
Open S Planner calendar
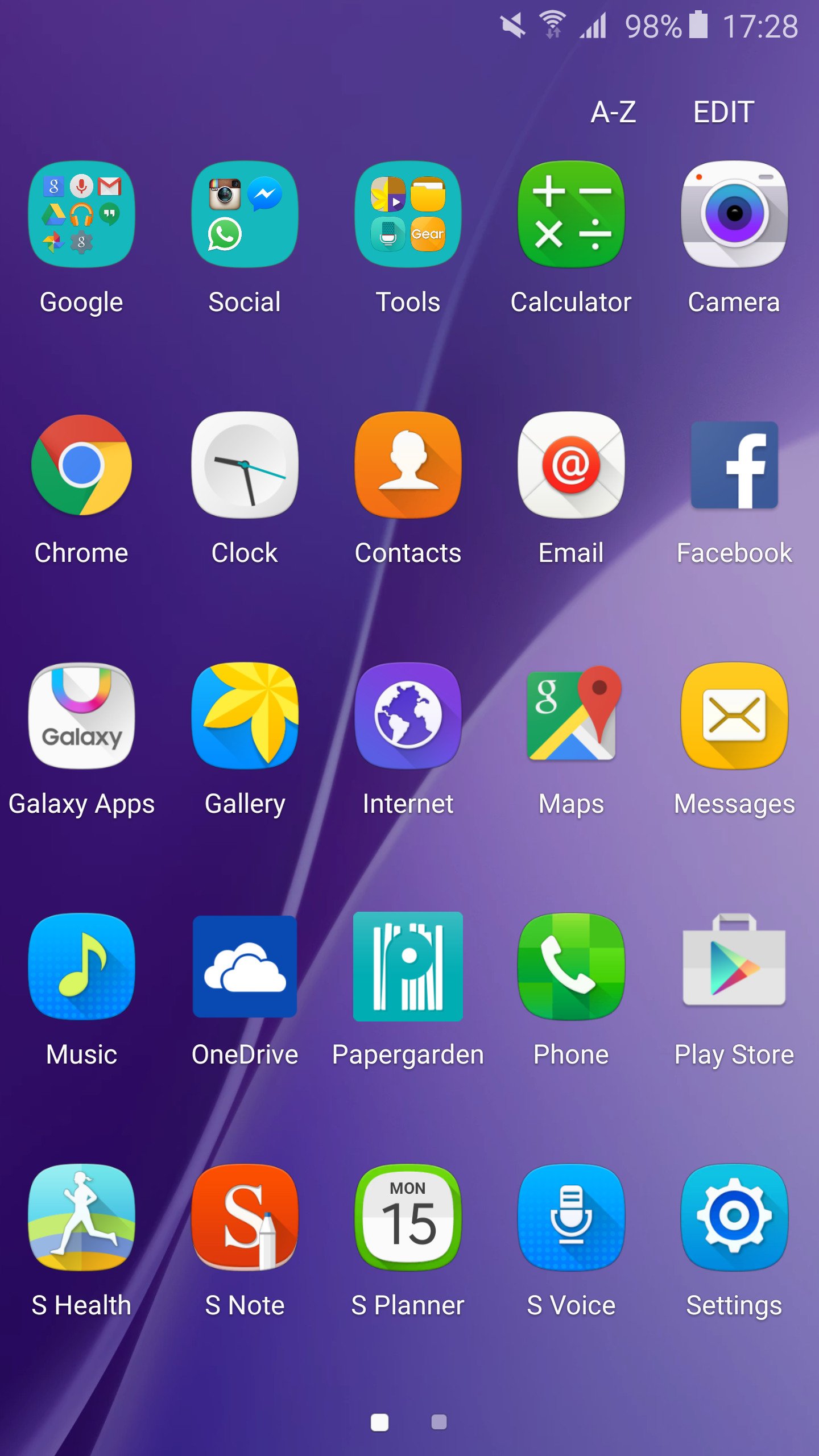tap(408, 1217)
